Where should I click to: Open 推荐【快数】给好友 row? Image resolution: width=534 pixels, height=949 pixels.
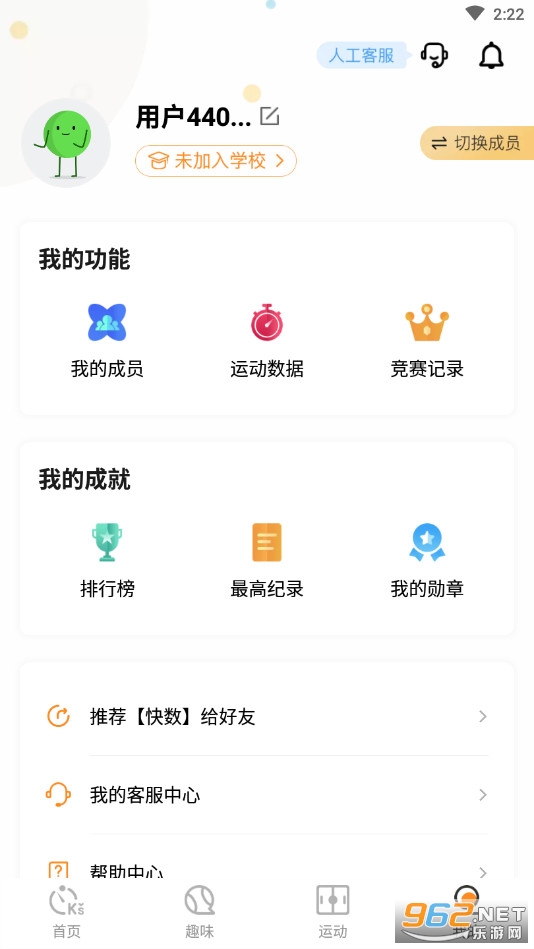(267, 717)
